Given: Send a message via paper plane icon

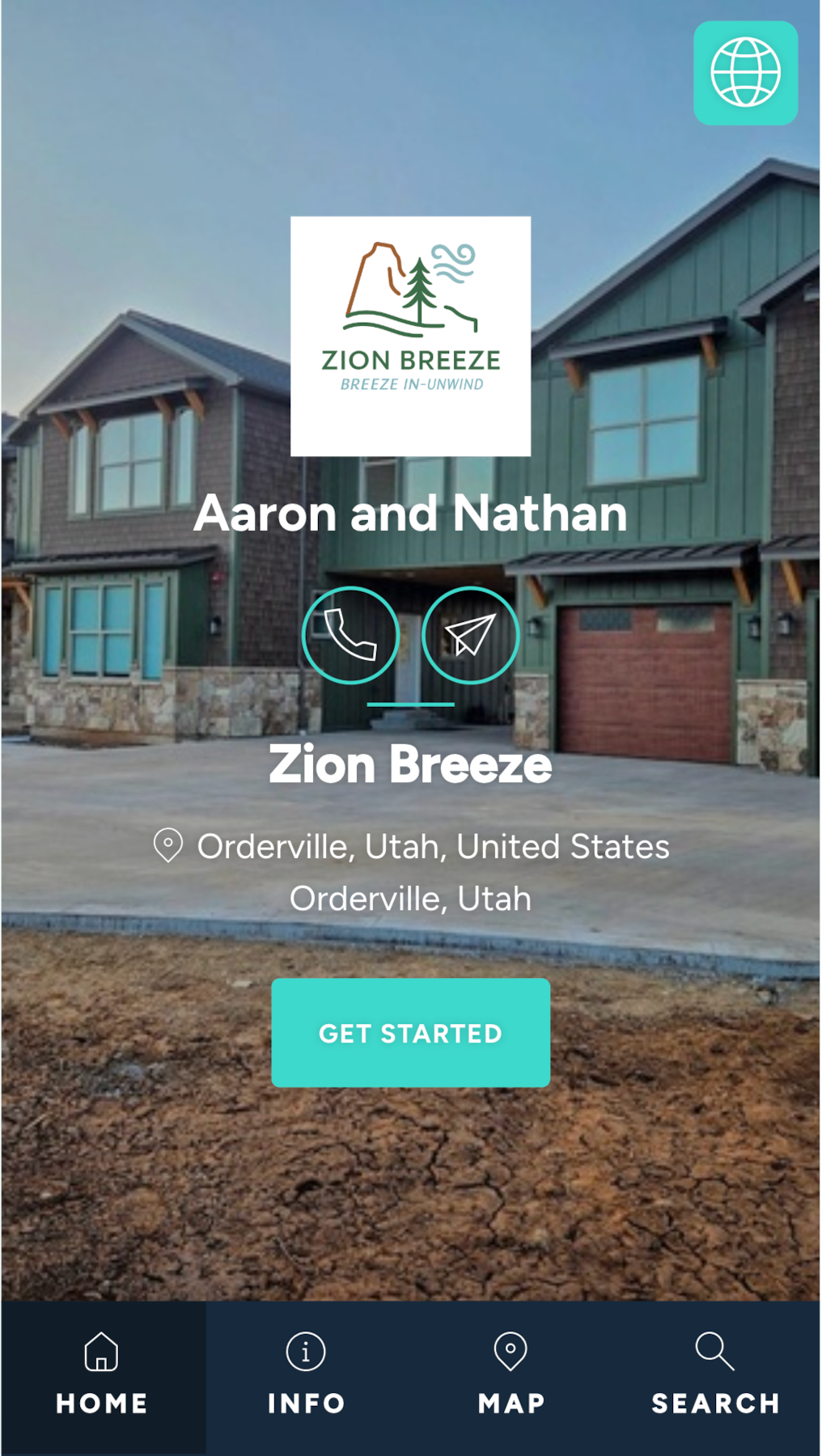Looking at the screenshot, I should 470,635.
